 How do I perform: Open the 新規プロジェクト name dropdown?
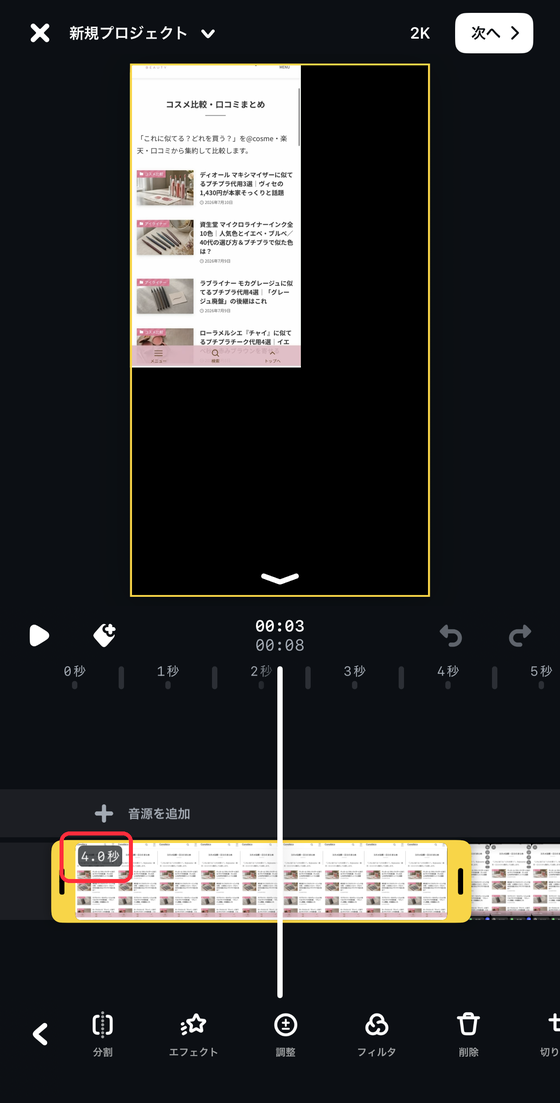(142, 33)
